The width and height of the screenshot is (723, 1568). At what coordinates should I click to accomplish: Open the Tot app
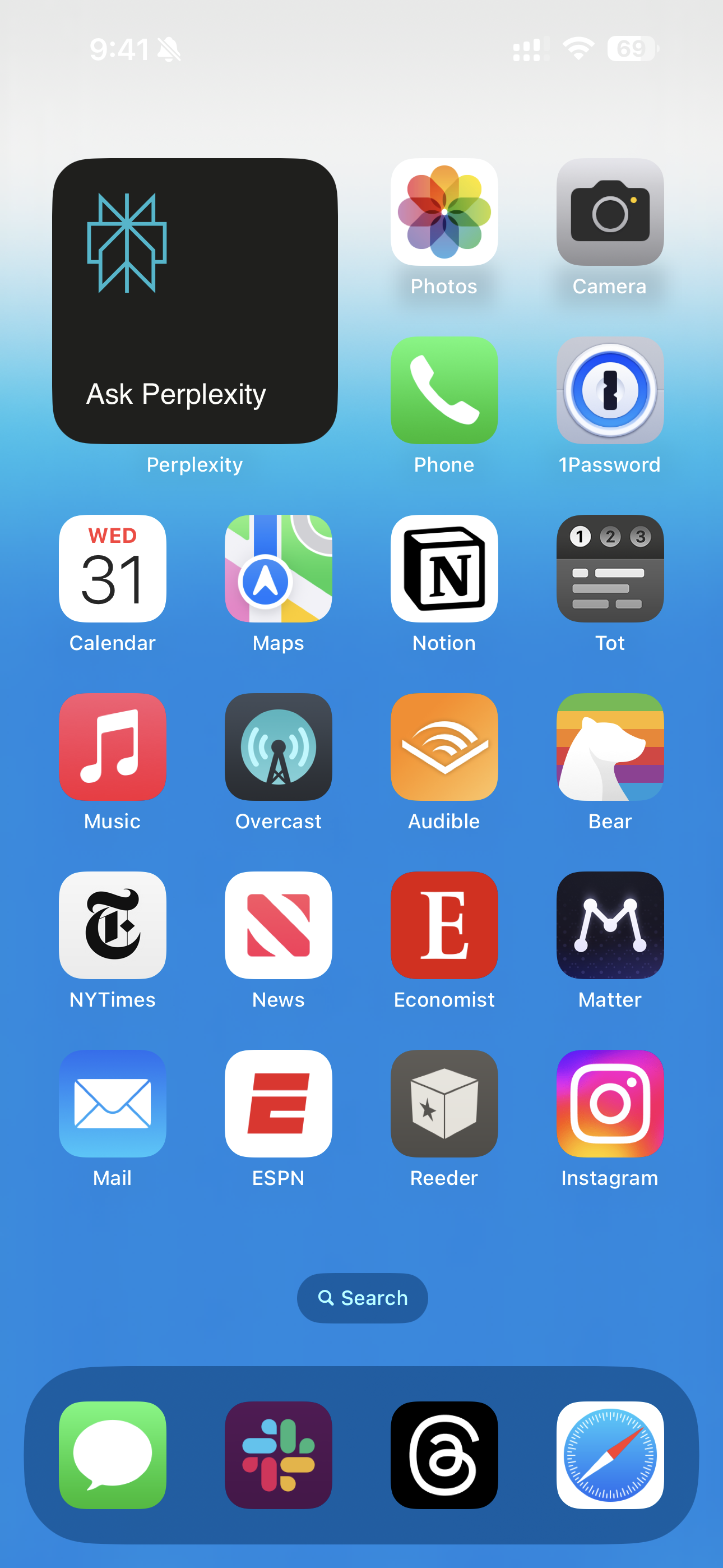click(x=609, y=569)
